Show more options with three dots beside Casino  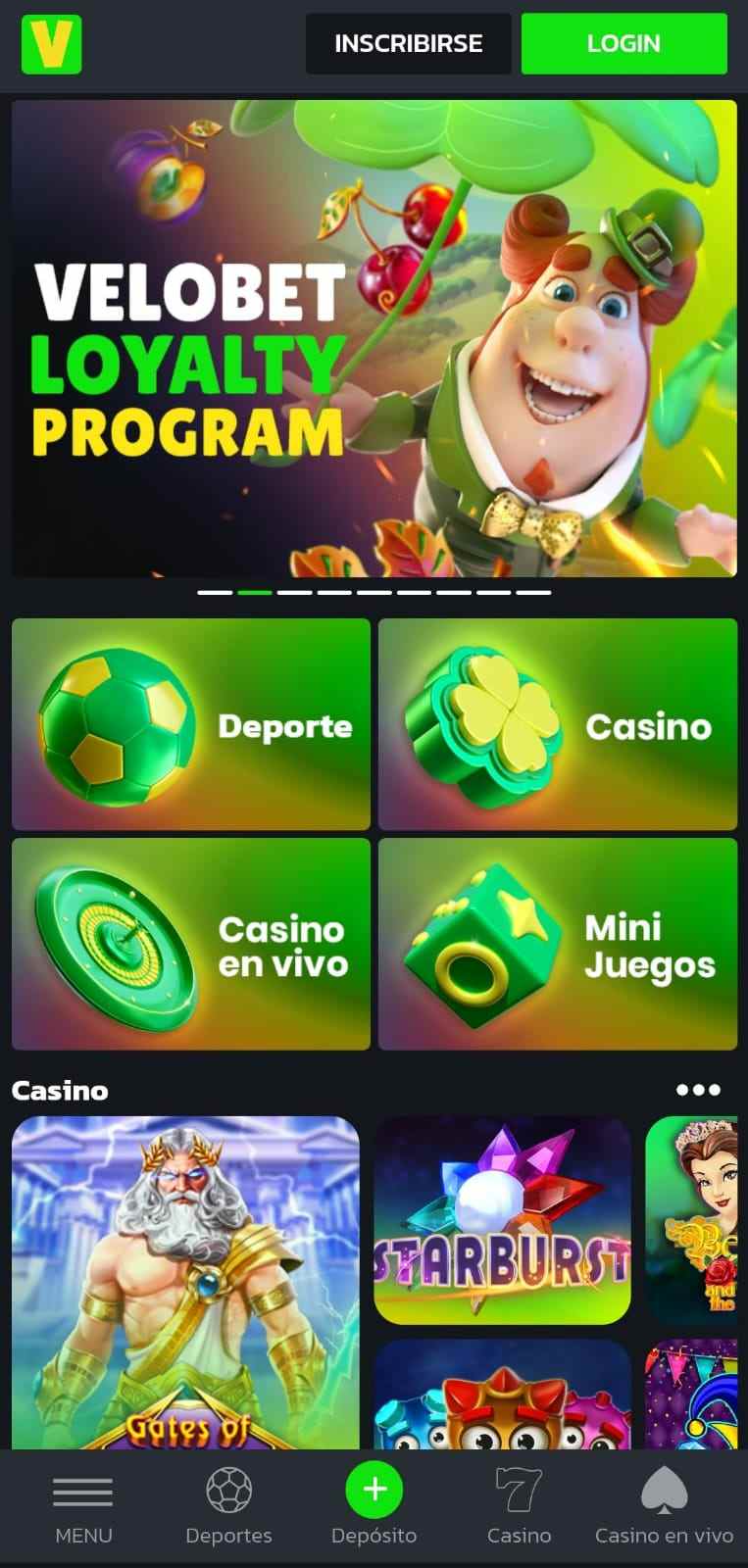click(698, 1090)
